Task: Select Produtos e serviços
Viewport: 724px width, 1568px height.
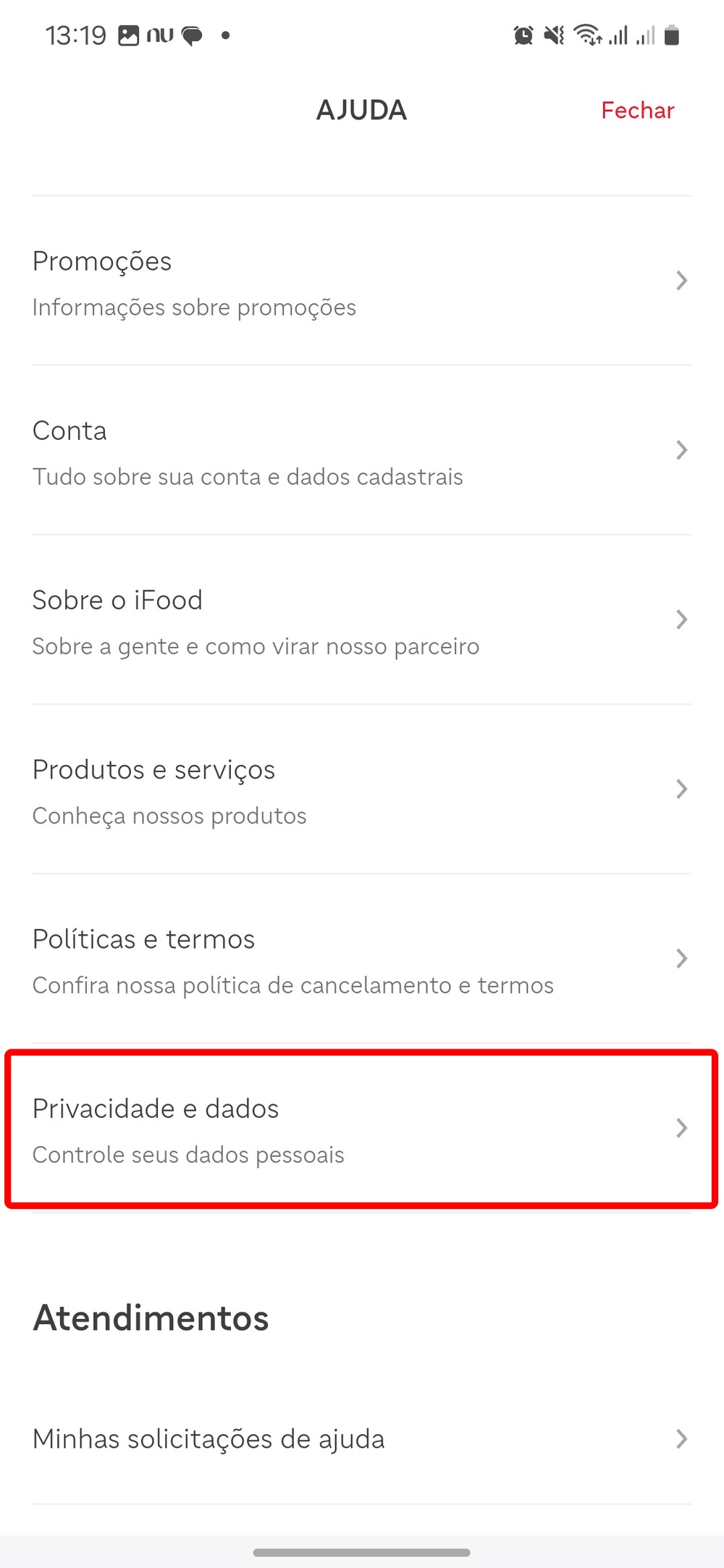Action: [361, 790]
